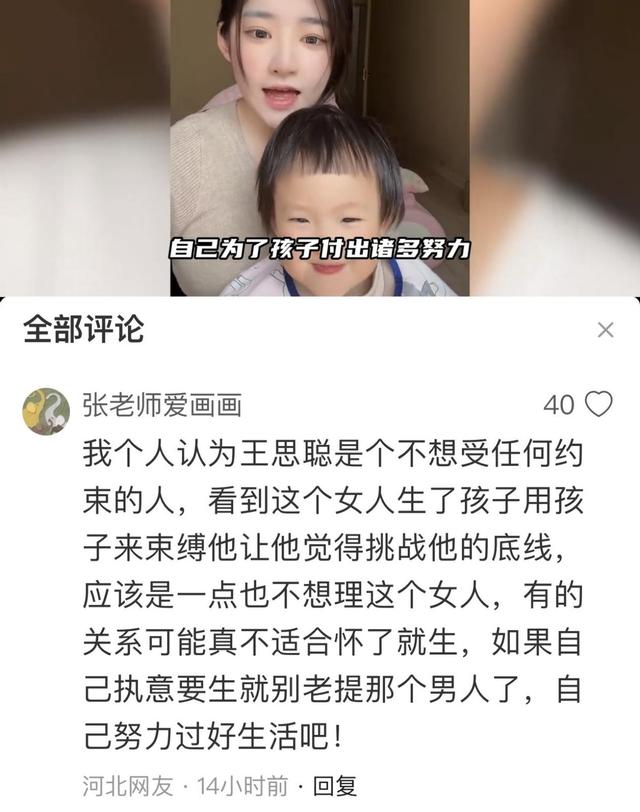
Task: Like the comment by 张老师爱画画
Action: click(598, 404)
